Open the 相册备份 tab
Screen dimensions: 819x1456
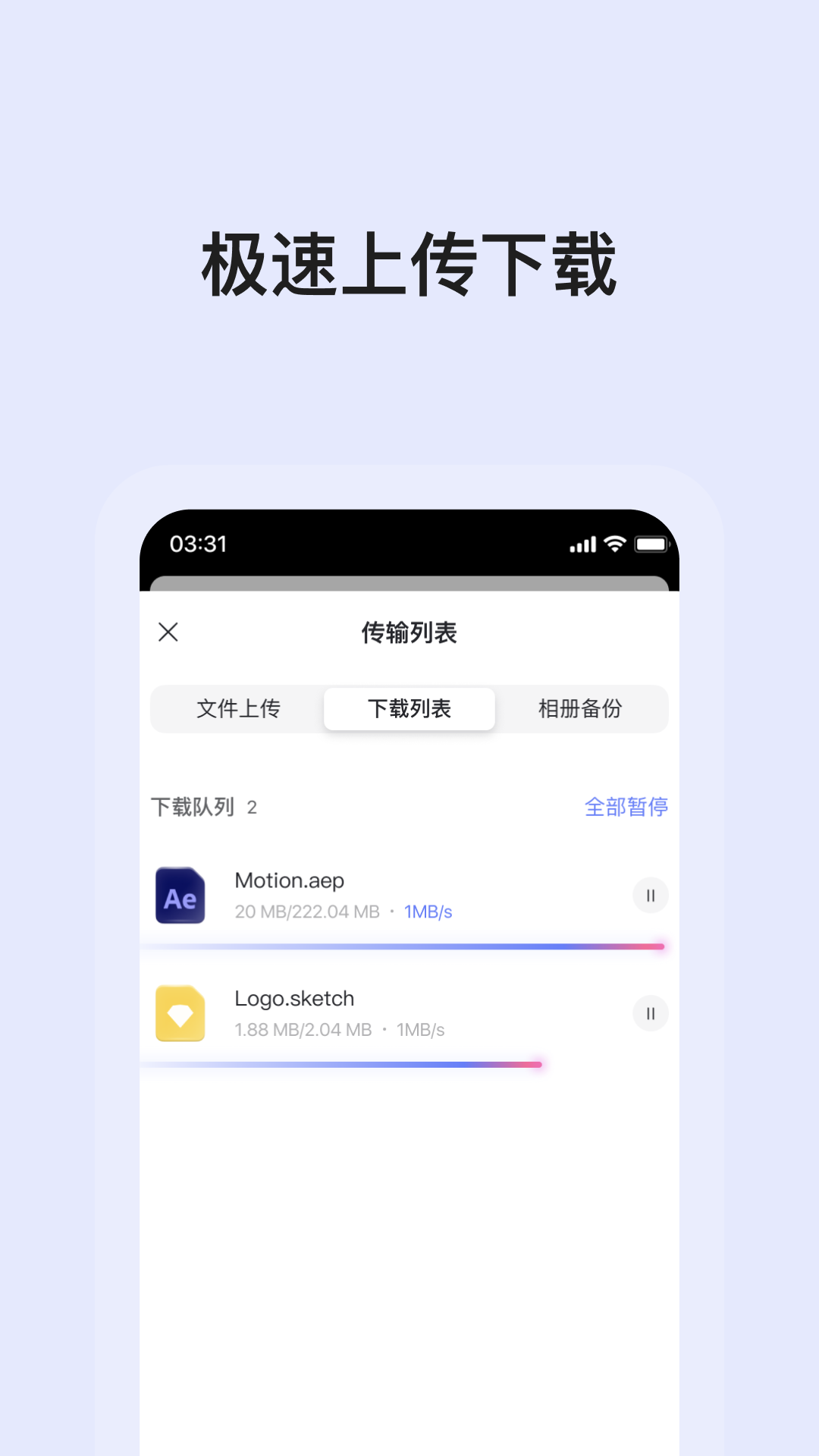point(579,709)
